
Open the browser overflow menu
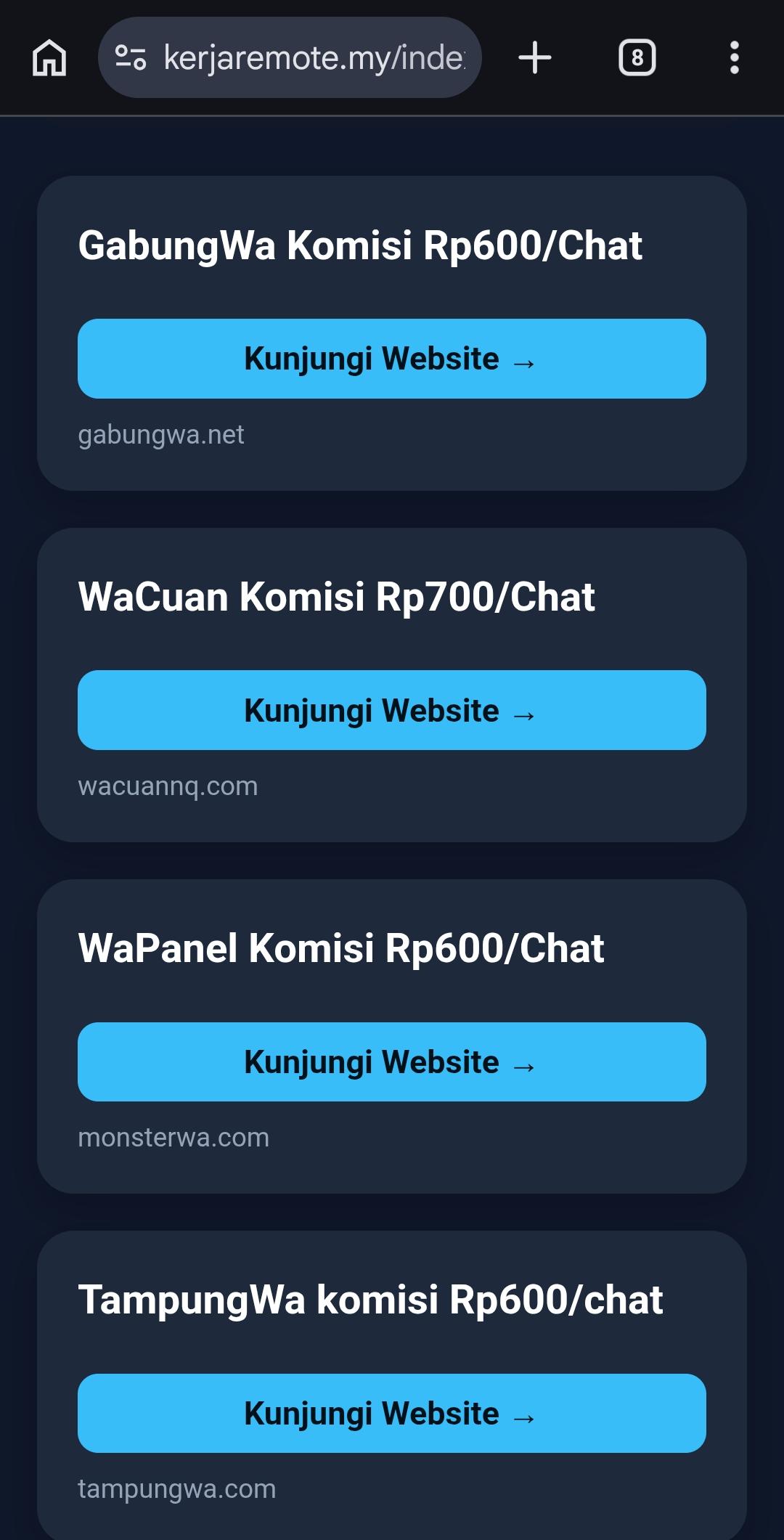coord(734,57)
